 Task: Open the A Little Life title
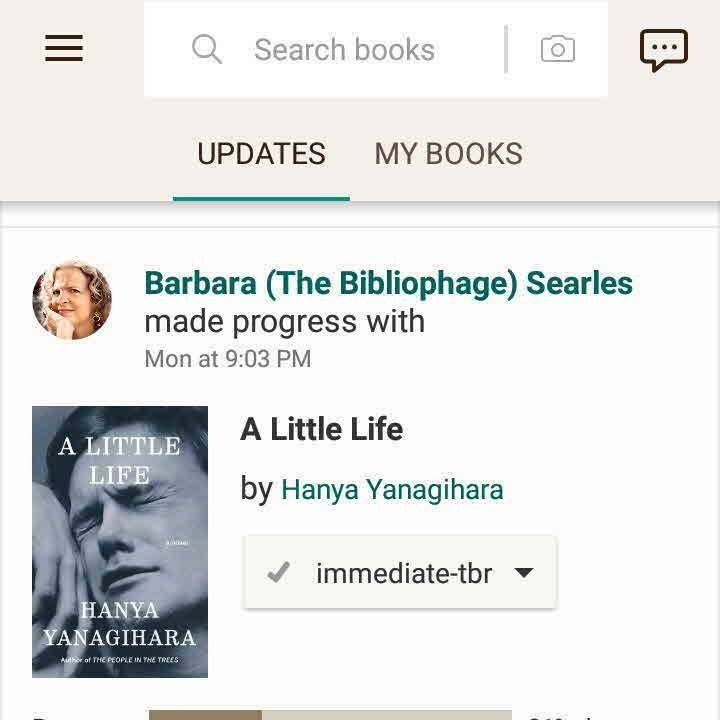321,429
